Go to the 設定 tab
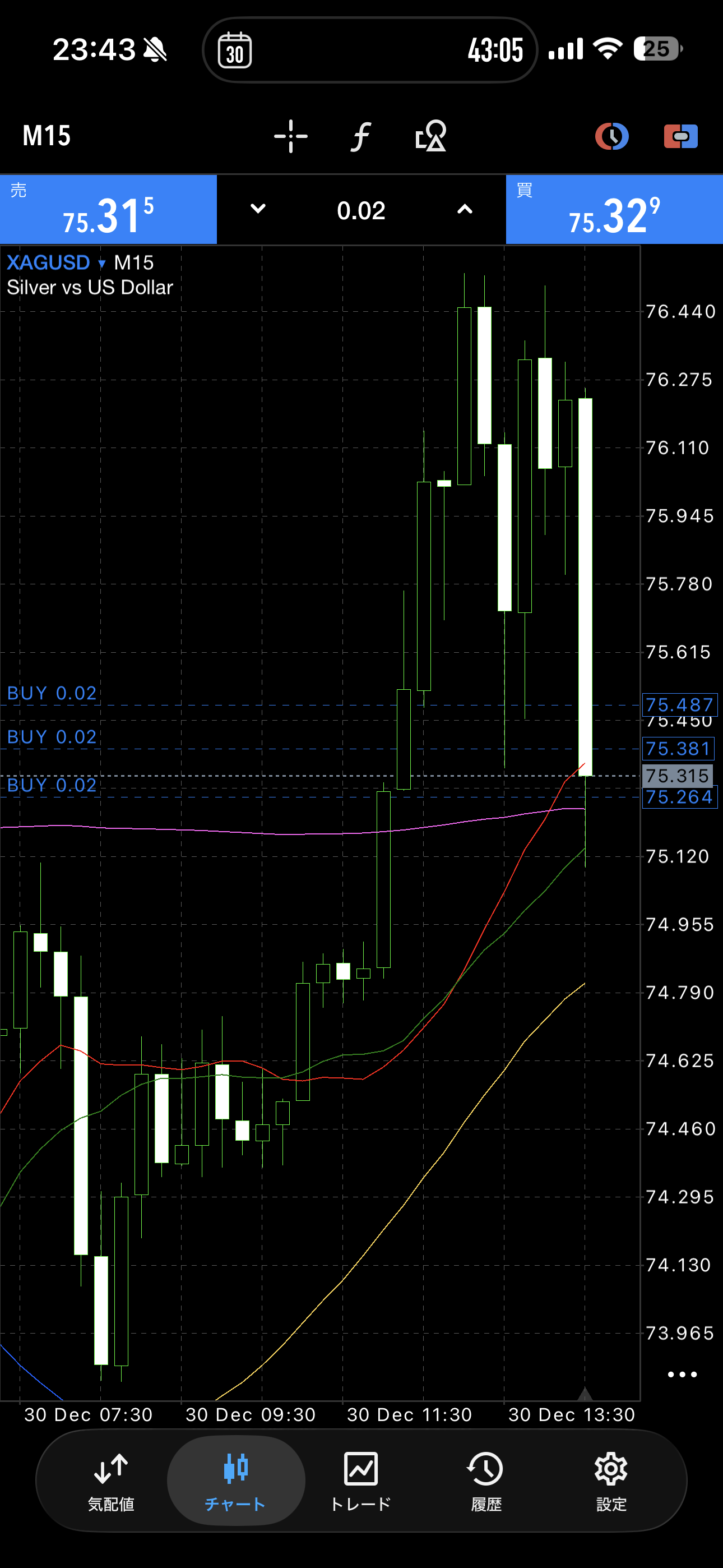Screen dimensions: 723x1568 click(x=611, y=1481)
